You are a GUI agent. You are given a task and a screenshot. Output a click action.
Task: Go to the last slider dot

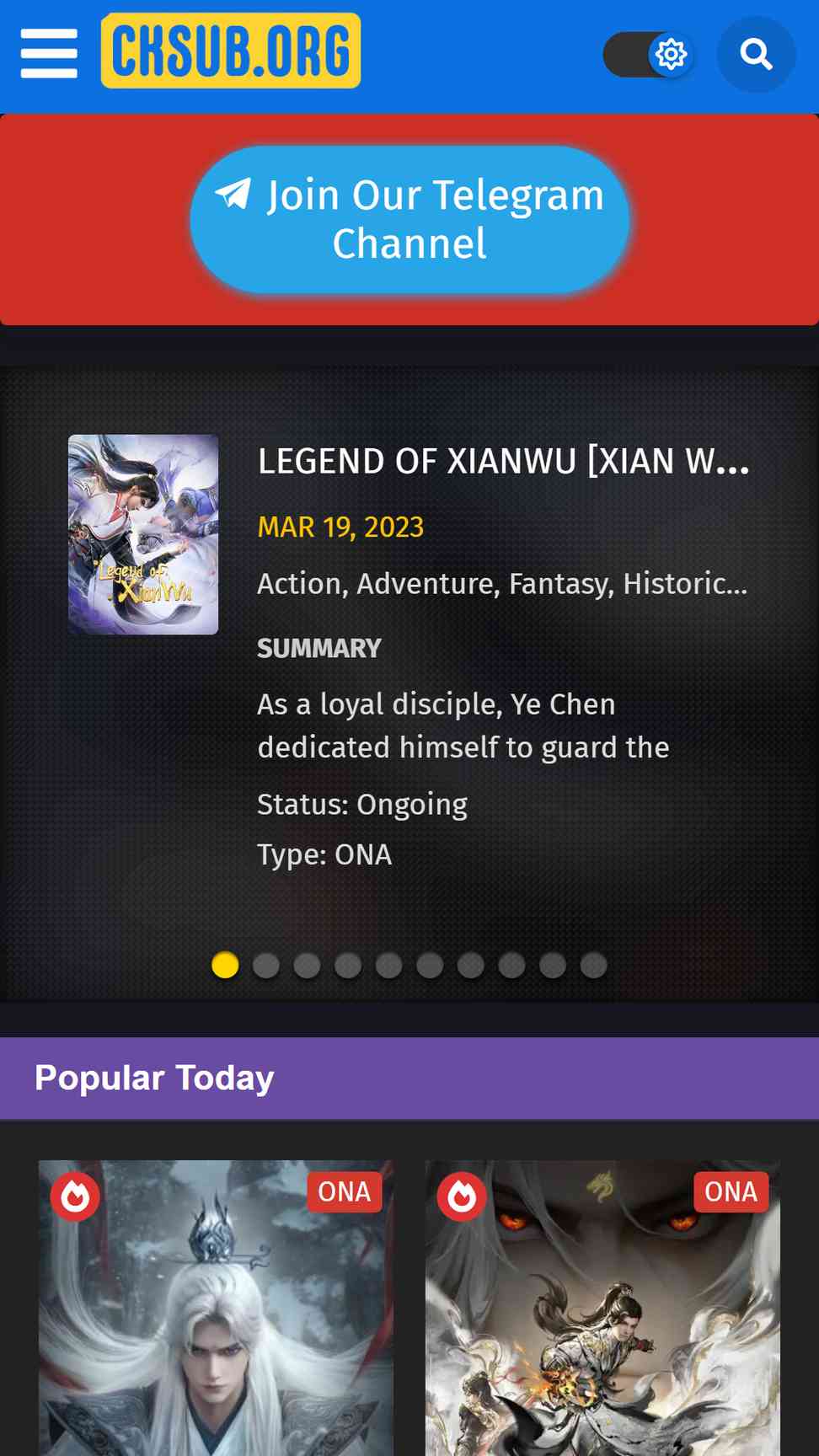pyautogui.click(x=594, y=965)
